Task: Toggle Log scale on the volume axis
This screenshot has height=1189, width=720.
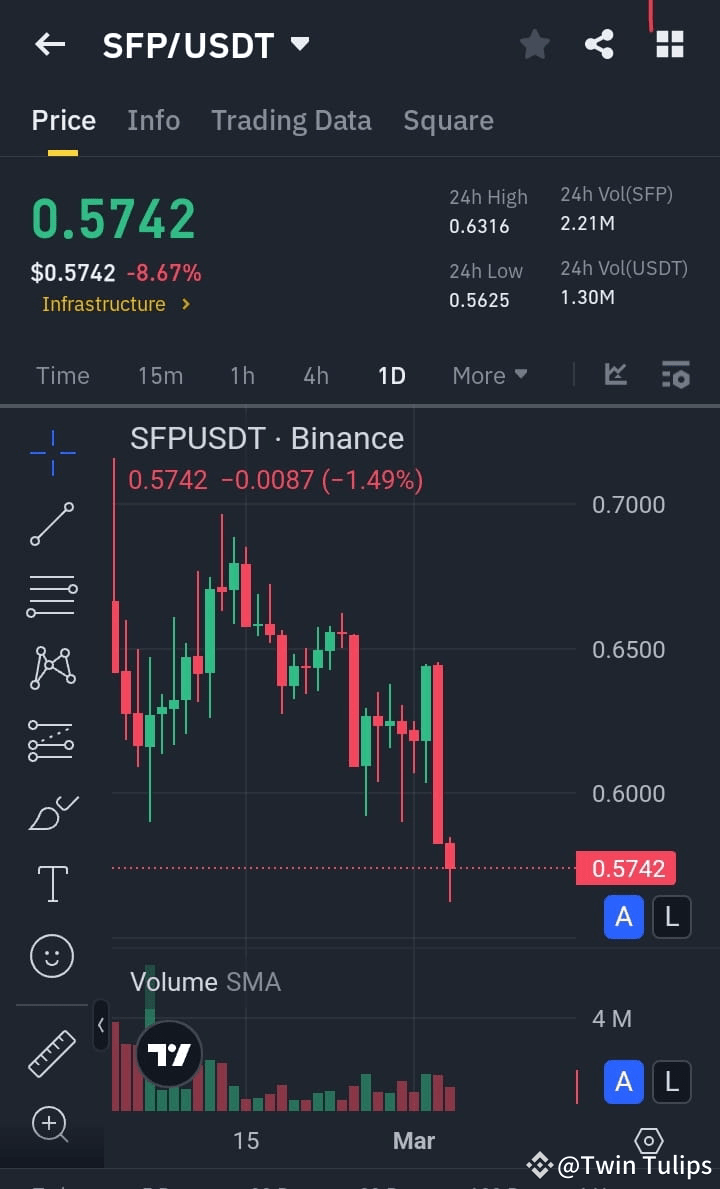Action: tap(672, 1082)
